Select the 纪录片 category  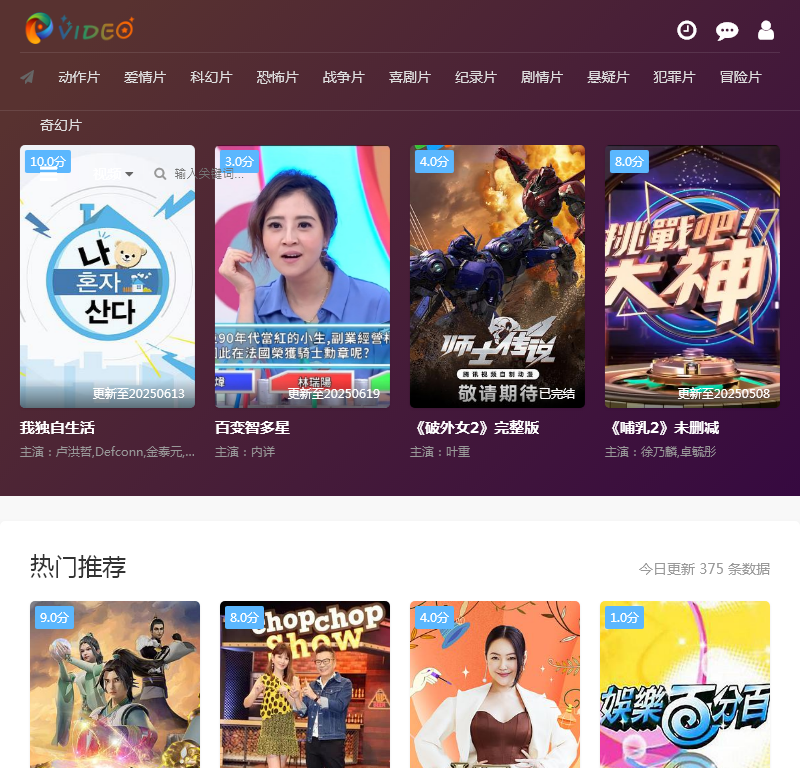[x=476, y=77]
